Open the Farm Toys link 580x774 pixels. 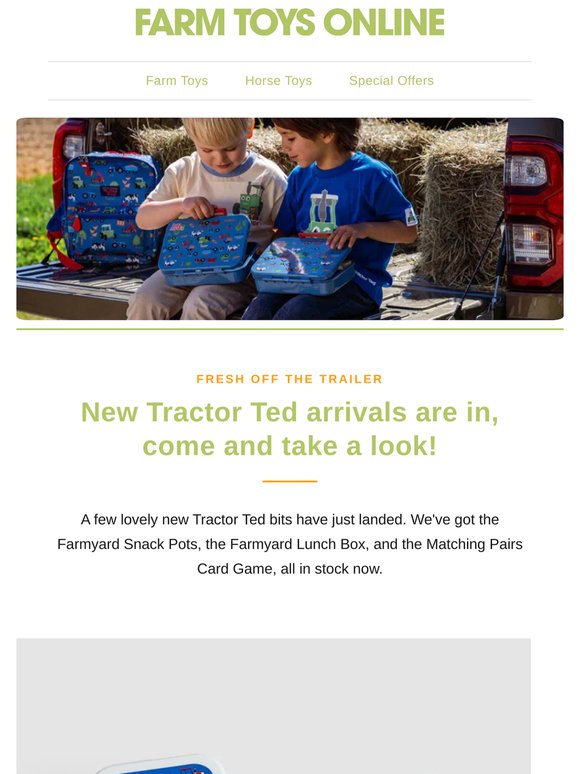click(177, 80)
